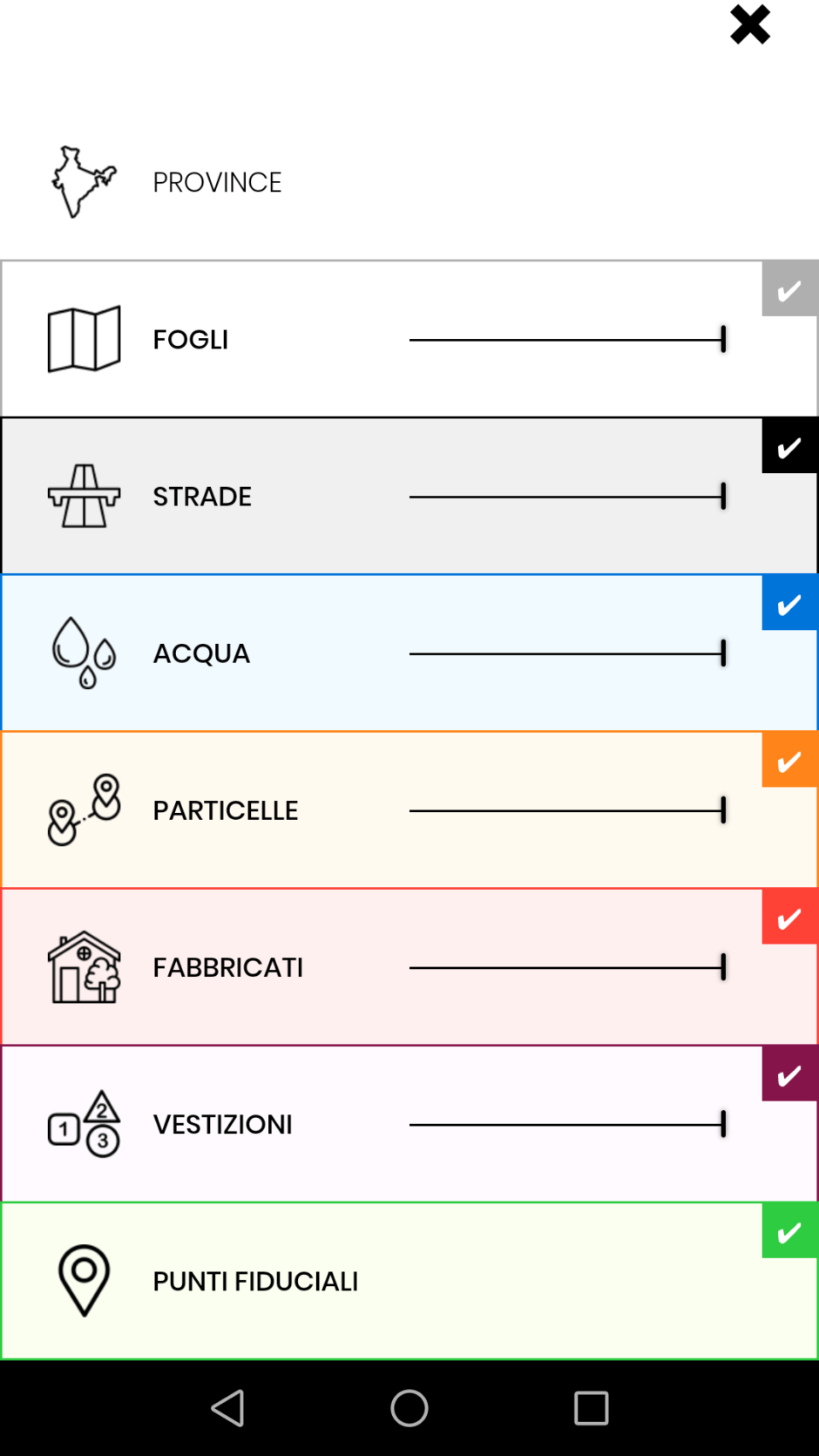
Task: Uncheck the VESTIZIONI layer checkbox
Action: pyautogui.click(x=789, y=1073)
